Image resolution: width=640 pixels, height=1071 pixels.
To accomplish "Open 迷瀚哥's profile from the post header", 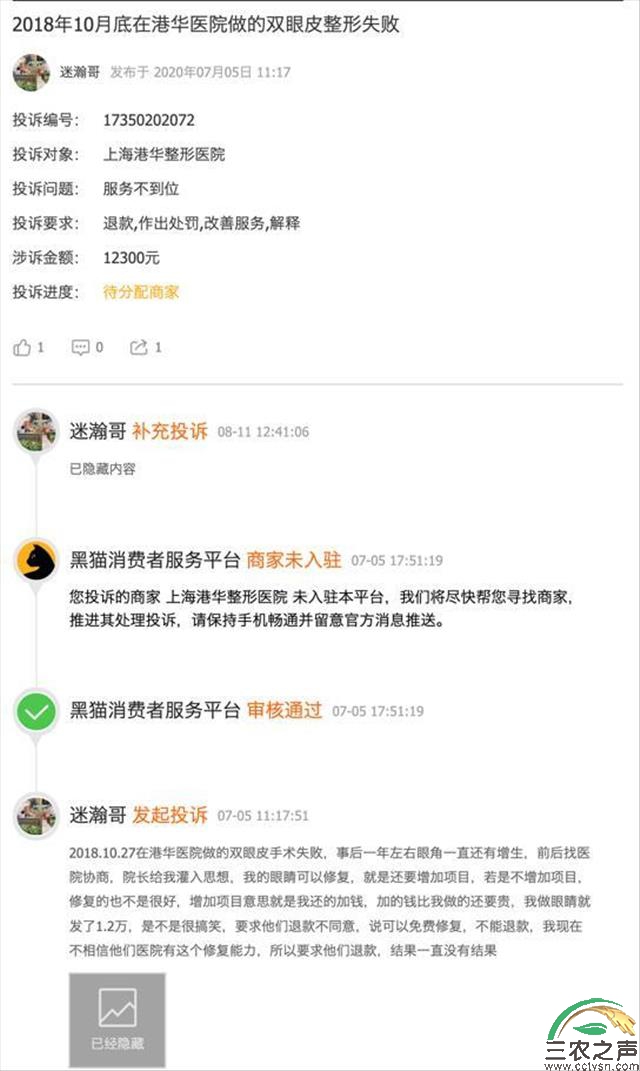I will click(x=31, y=73).
